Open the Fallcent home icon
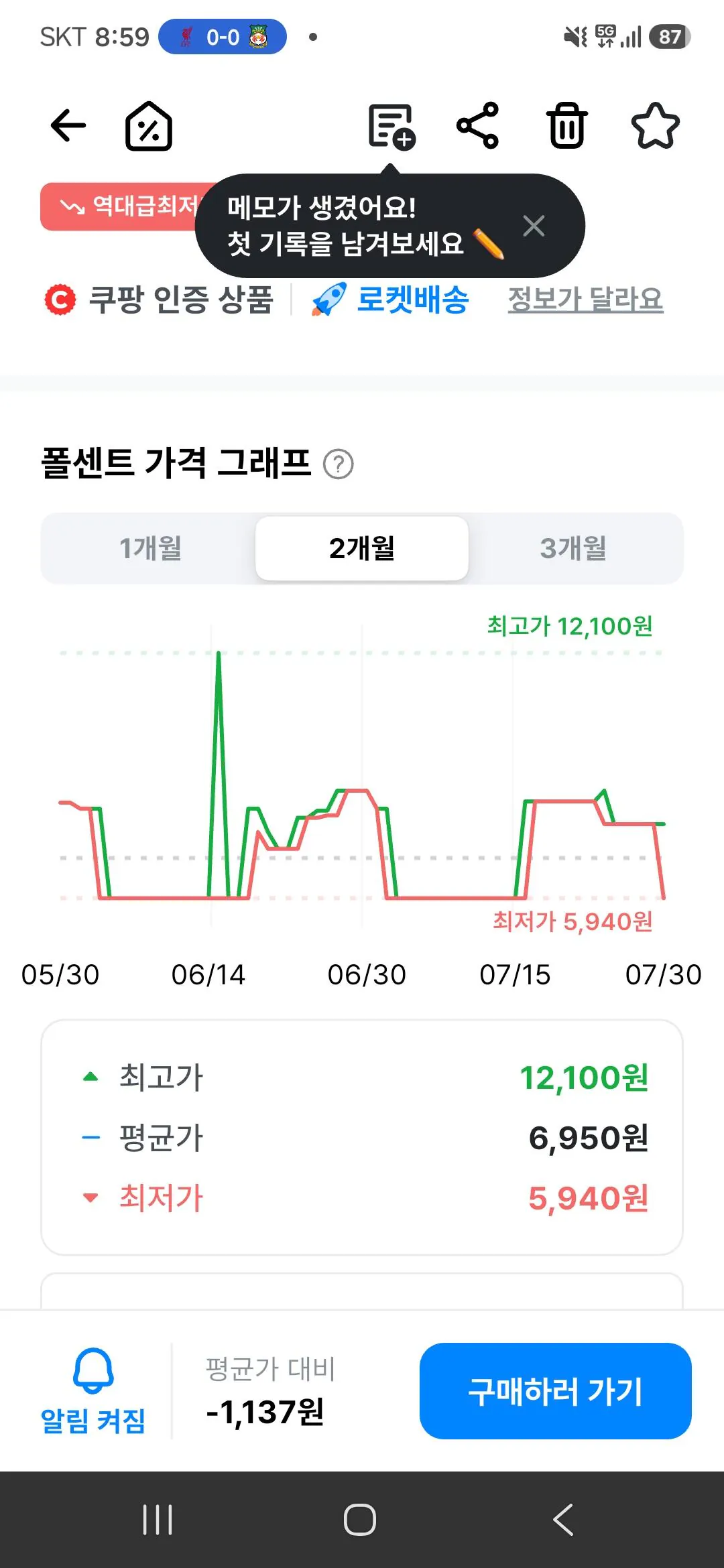The width and height of the screenshot is (724, 1568). 149,126
